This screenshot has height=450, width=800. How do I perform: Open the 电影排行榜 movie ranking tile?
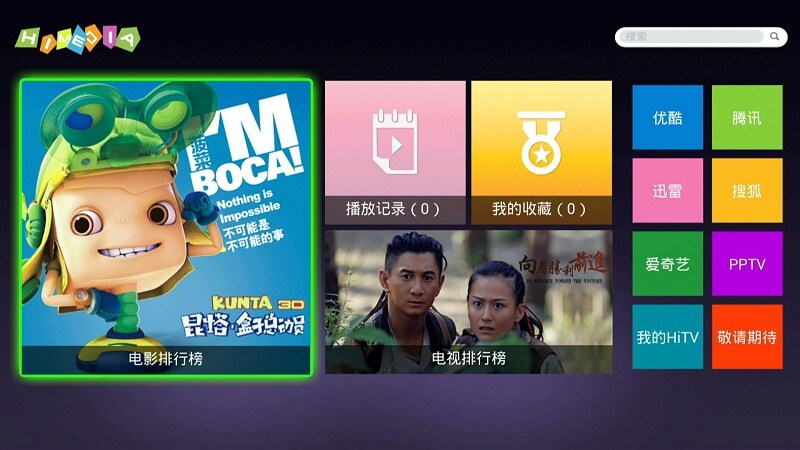(166, 228)
